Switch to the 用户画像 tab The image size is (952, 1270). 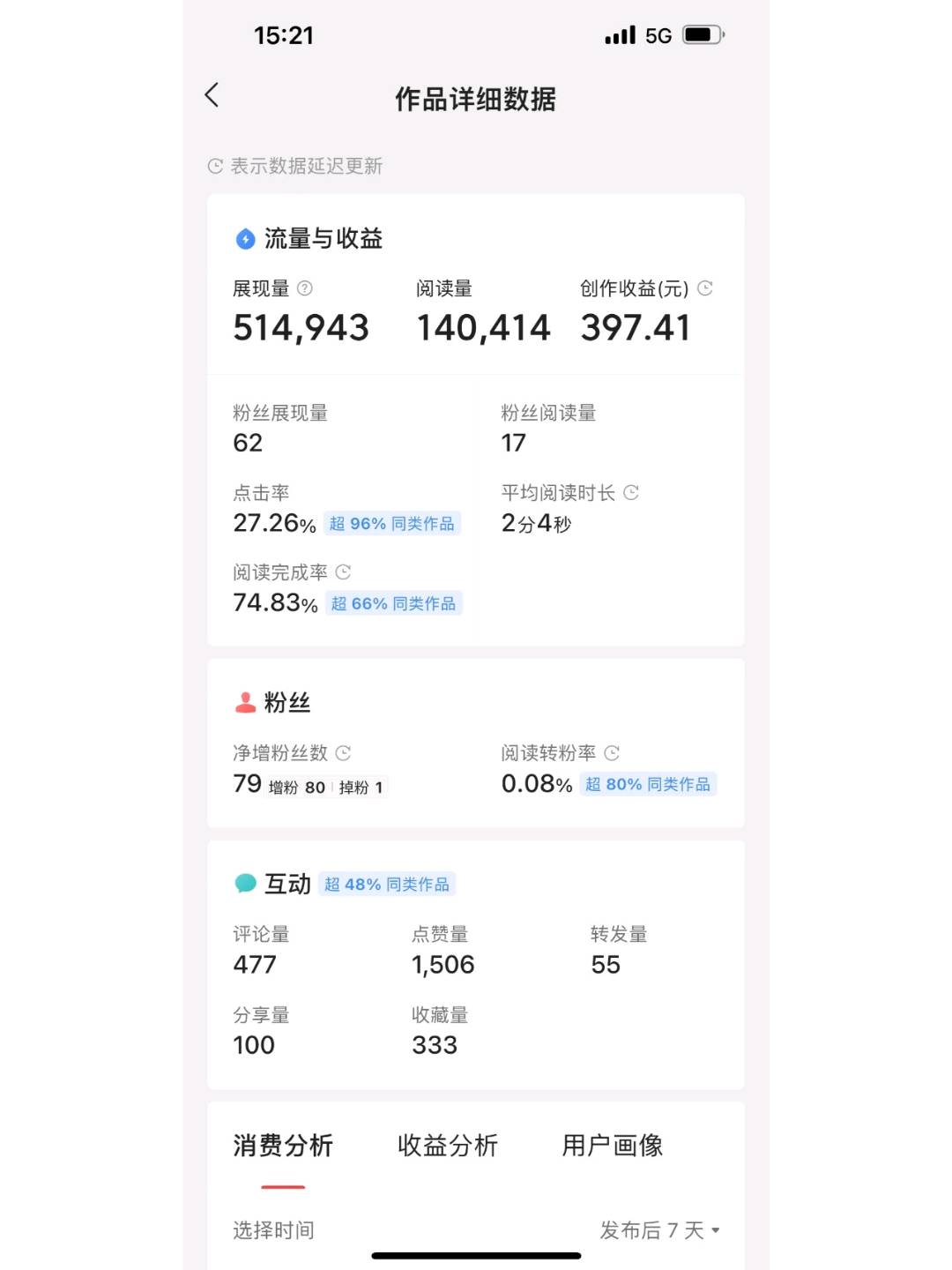(x=613, y=1146)
